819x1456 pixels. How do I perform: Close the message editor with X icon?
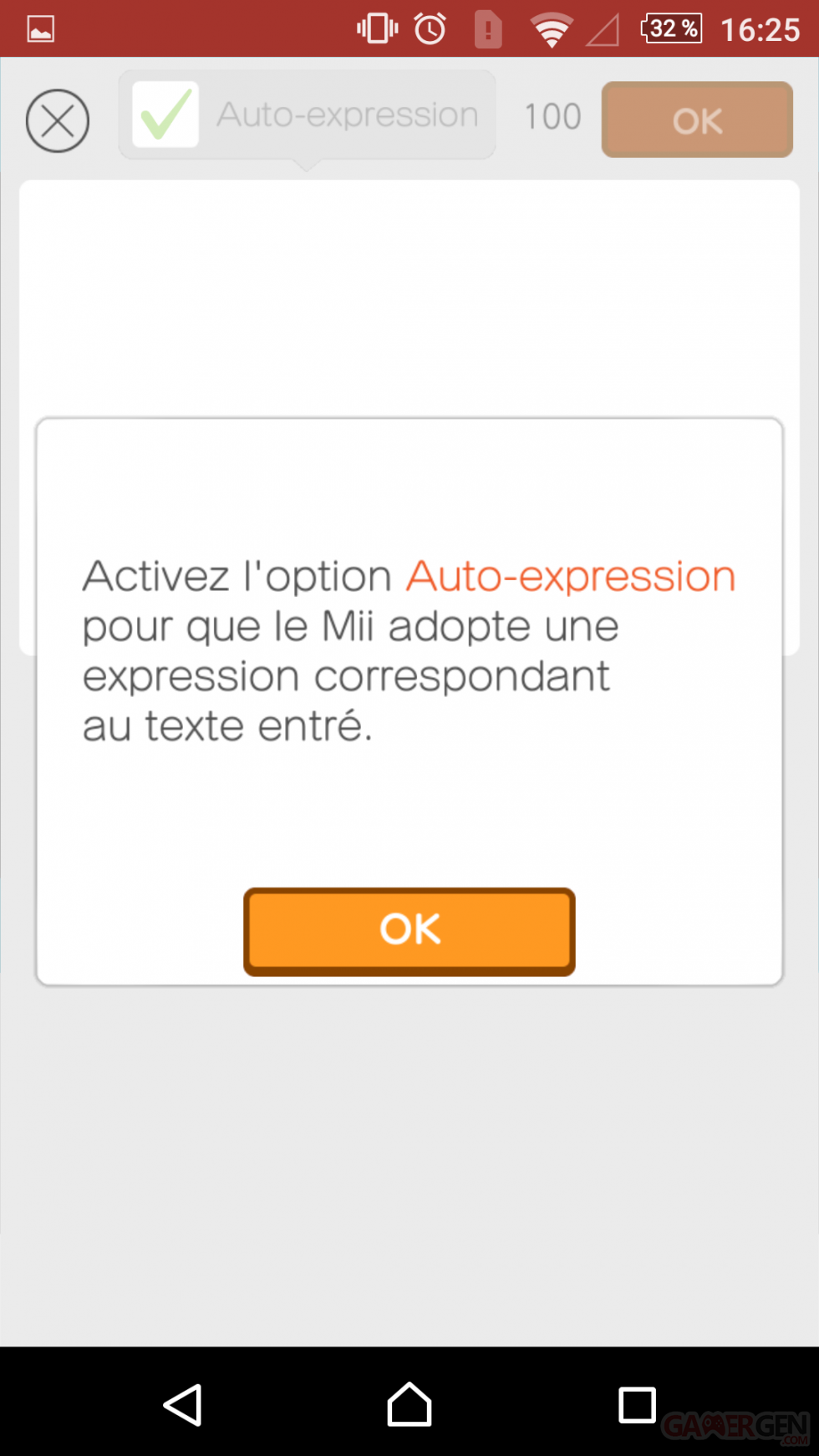[58, 121]
